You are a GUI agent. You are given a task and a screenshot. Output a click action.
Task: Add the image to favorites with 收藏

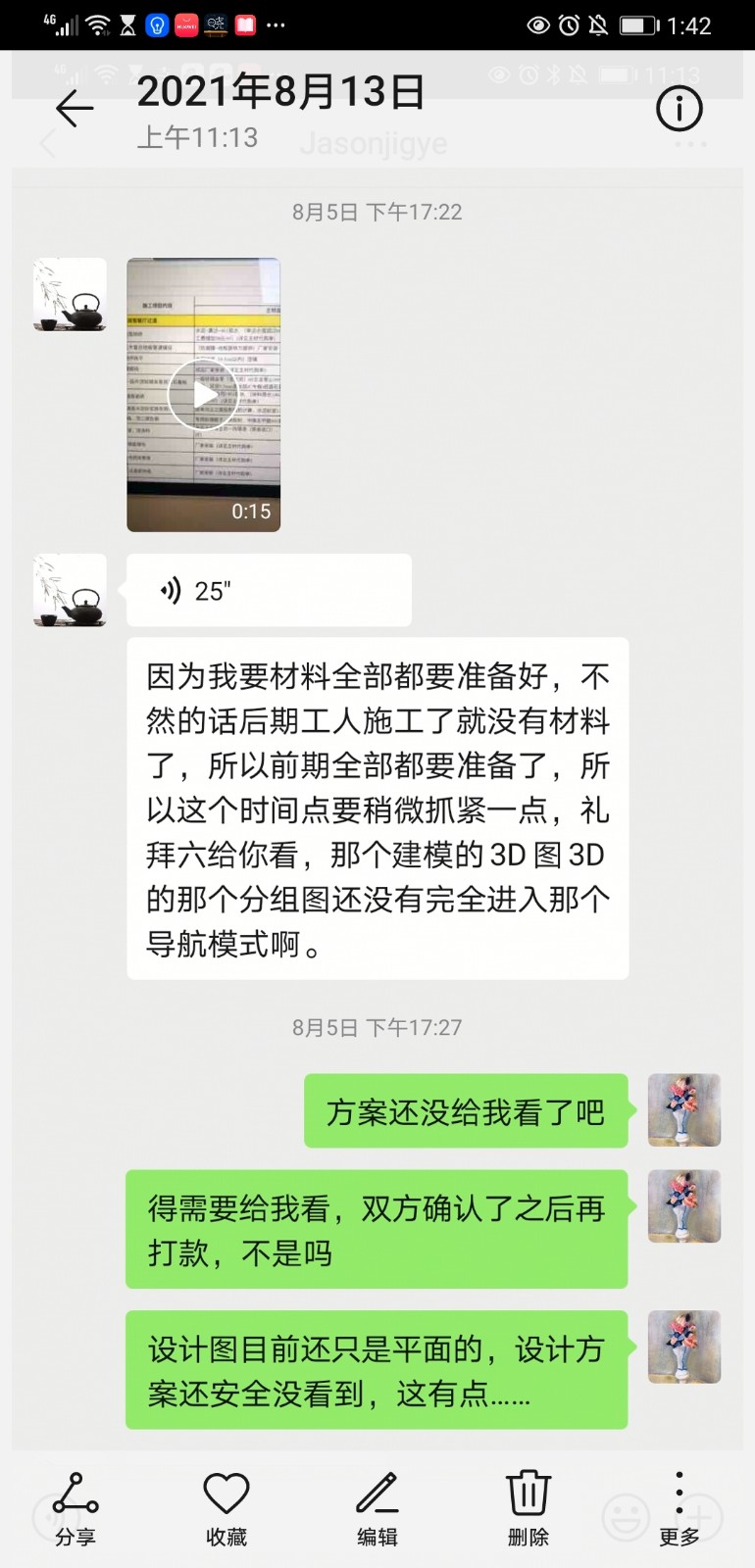click(226, 1508)
